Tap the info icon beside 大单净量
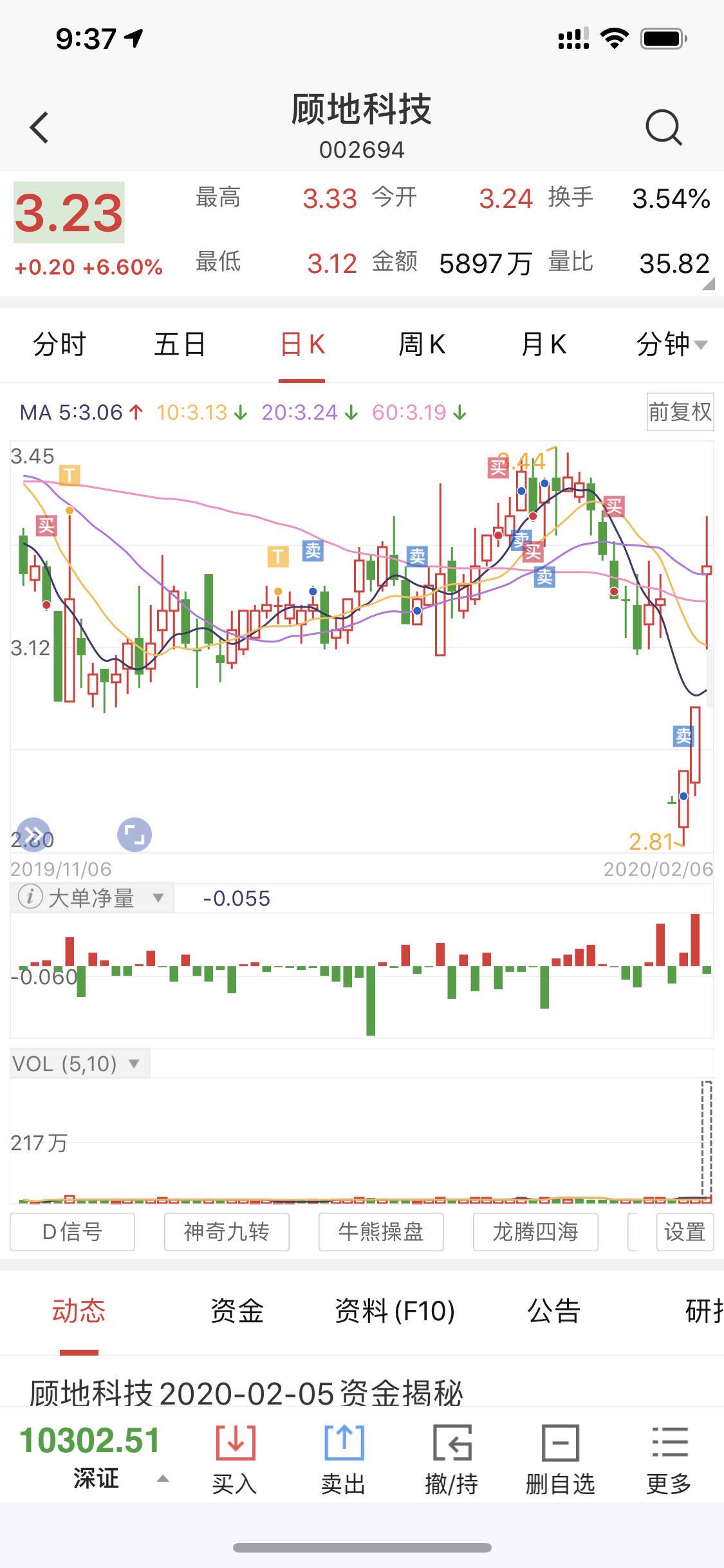This screenshot has width=724, height=1568. [29, 898]
